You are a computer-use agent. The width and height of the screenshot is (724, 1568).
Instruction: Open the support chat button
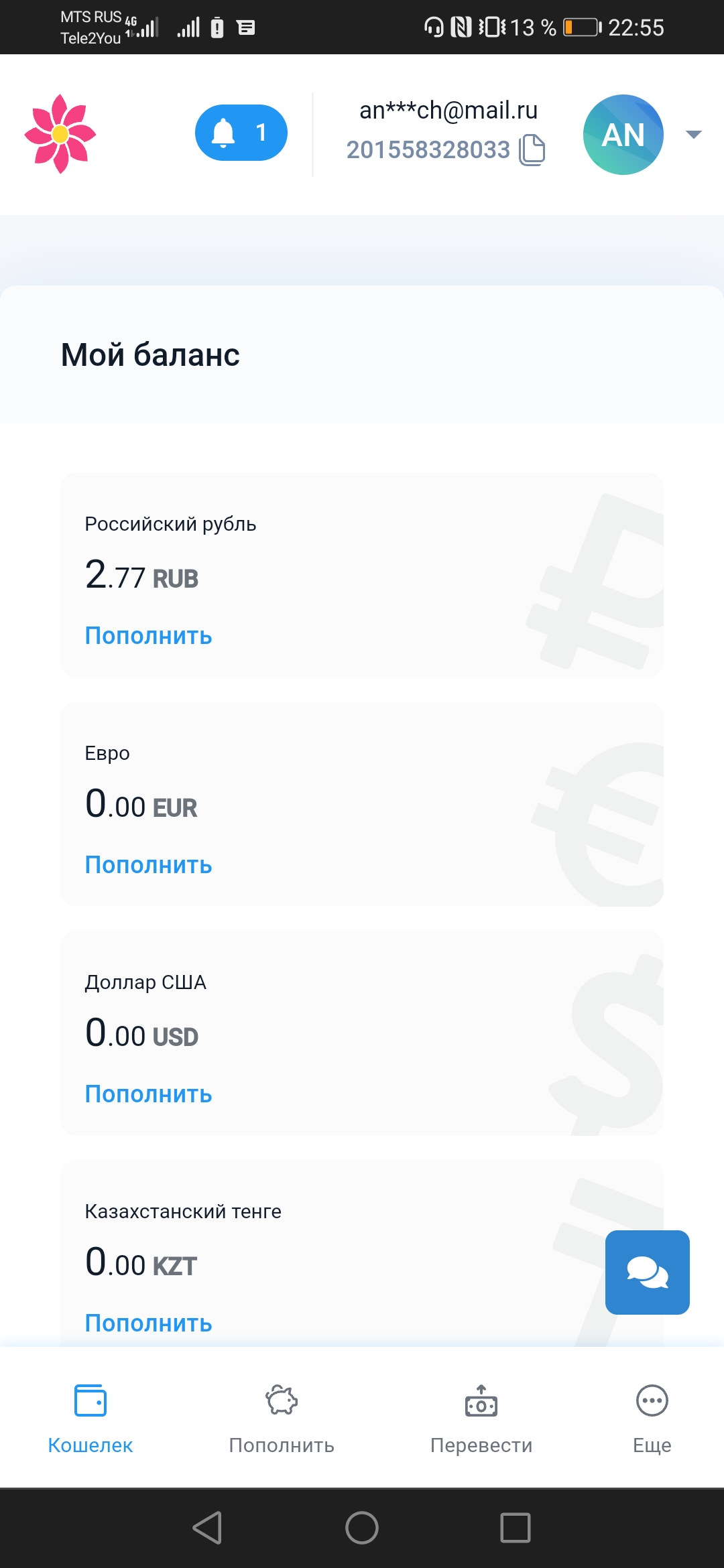tap(648, 1272)
